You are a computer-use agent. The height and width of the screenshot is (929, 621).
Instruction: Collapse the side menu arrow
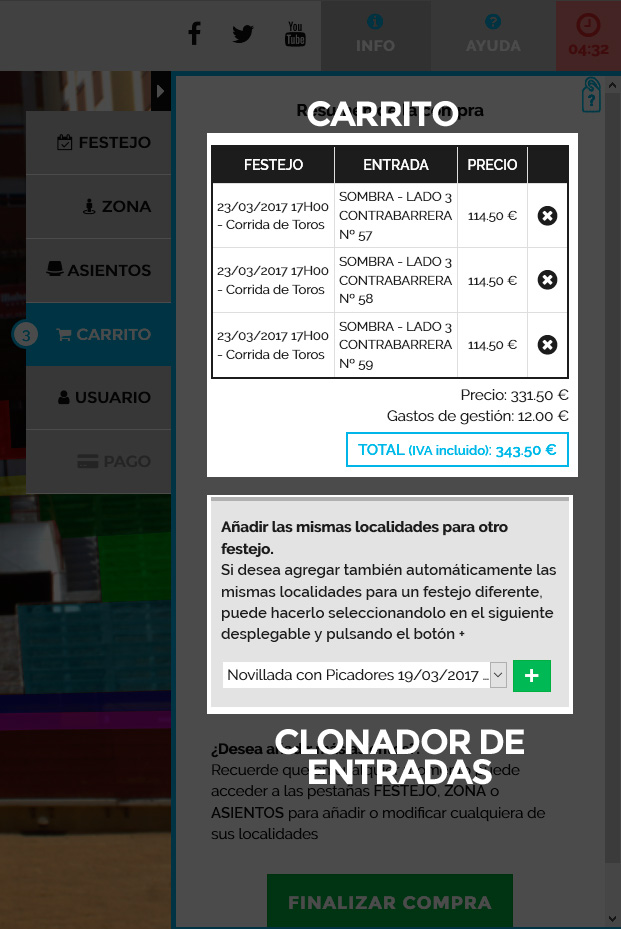(x=161, y=92)
